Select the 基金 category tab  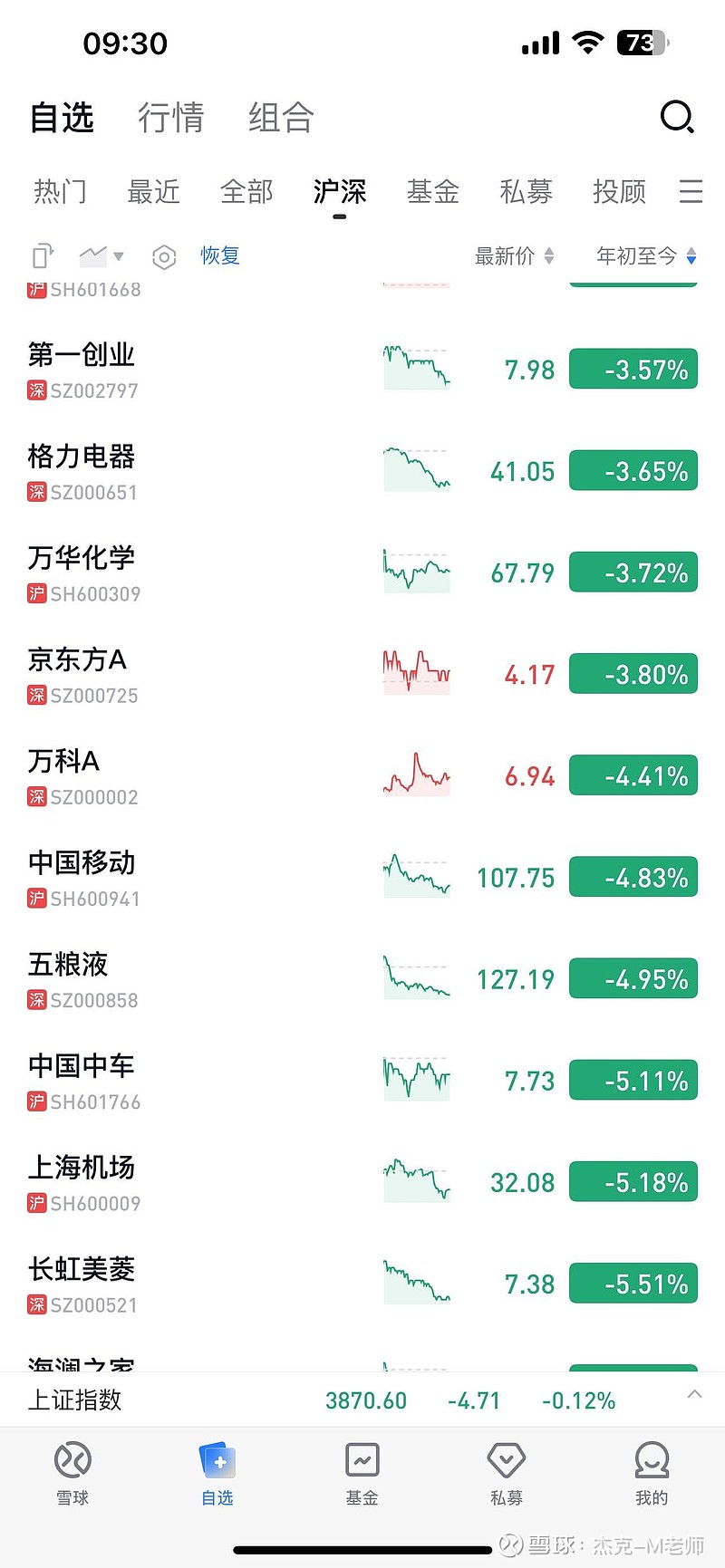coord(432,192)
